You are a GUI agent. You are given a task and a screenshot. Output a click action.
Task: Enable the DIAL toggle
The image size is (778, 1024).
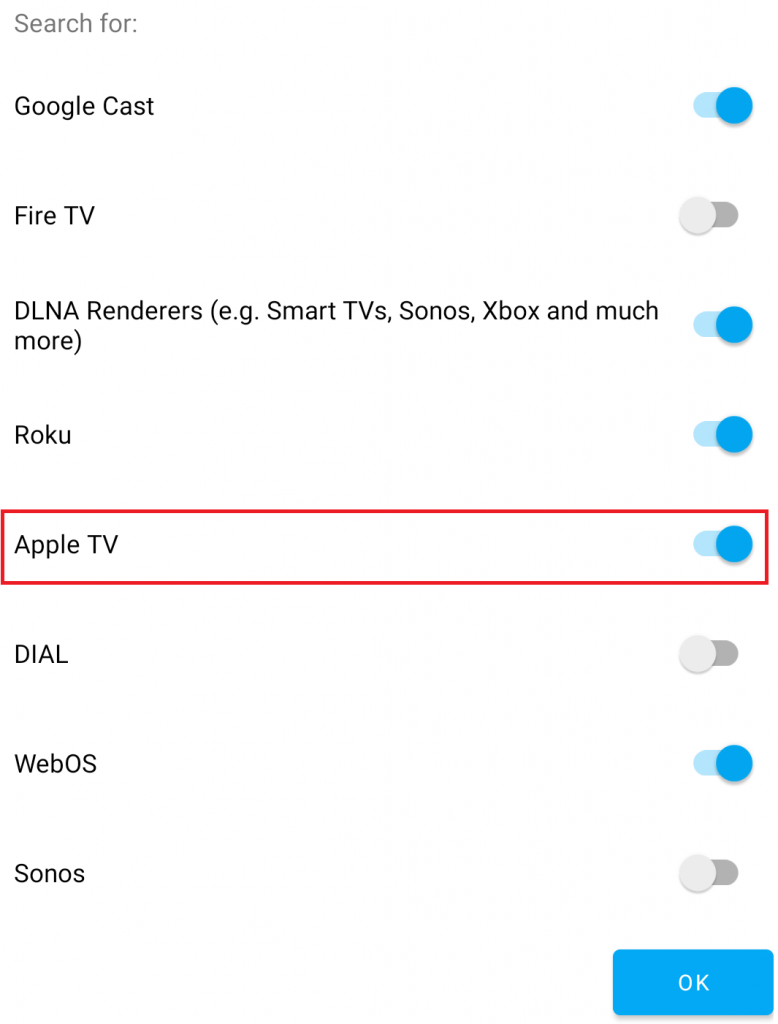tap(709, 654)
